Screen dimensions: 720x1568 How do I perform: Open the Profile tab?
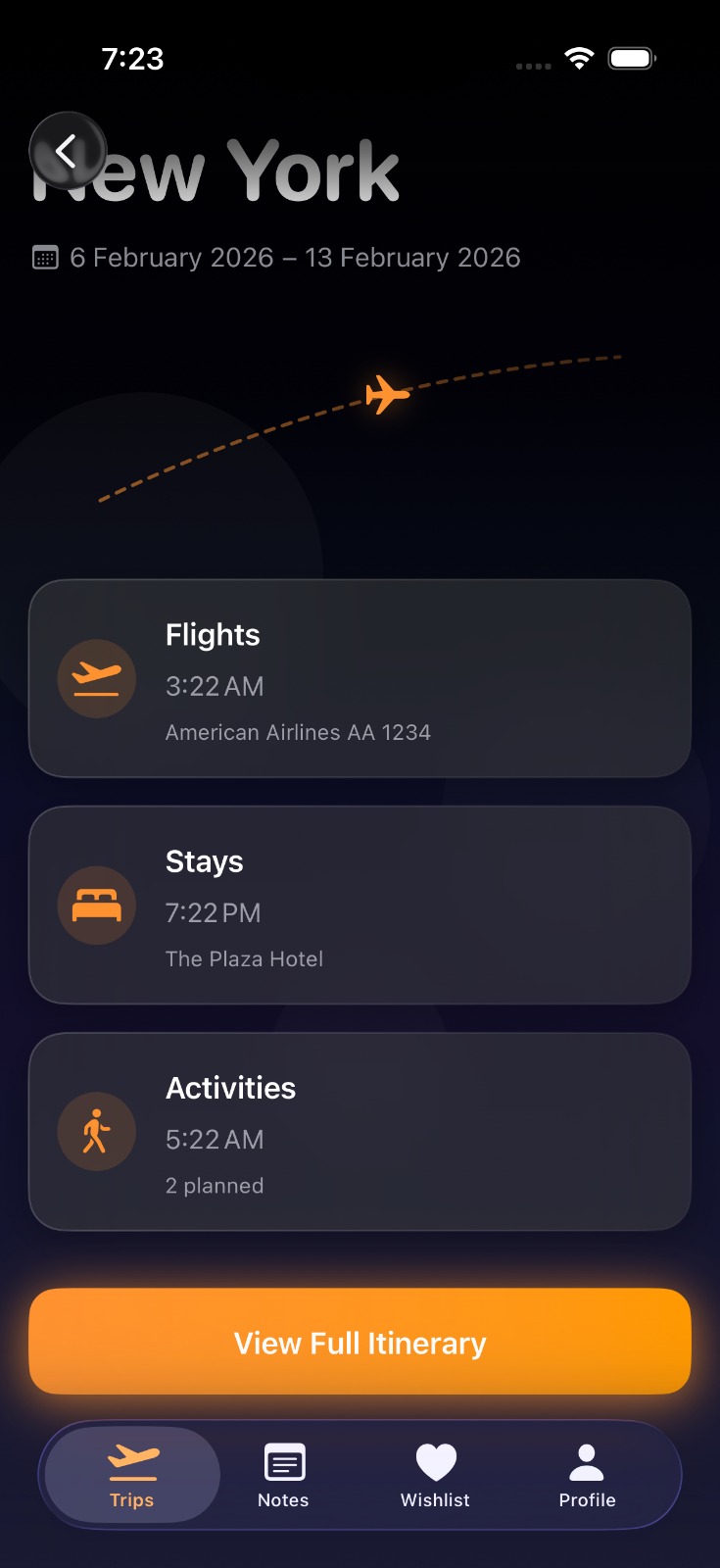587,1475
